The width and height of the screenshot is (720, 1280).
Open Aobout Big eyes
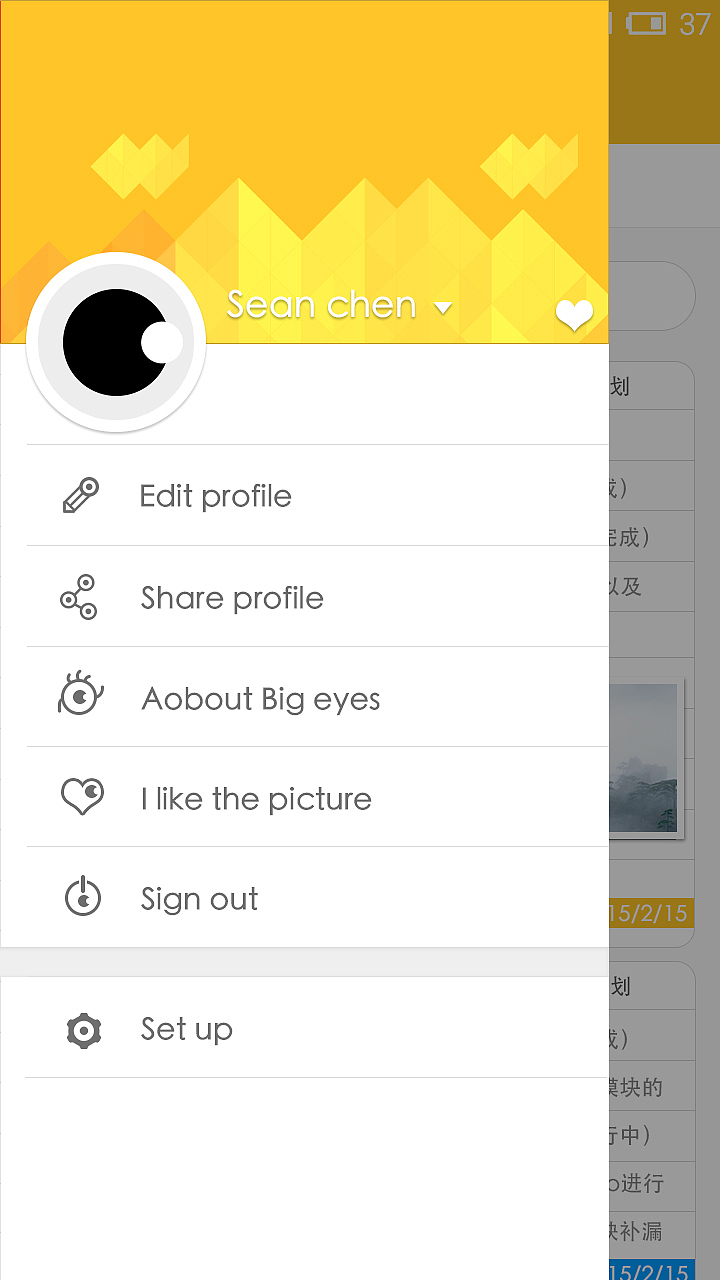pos(260,698)
